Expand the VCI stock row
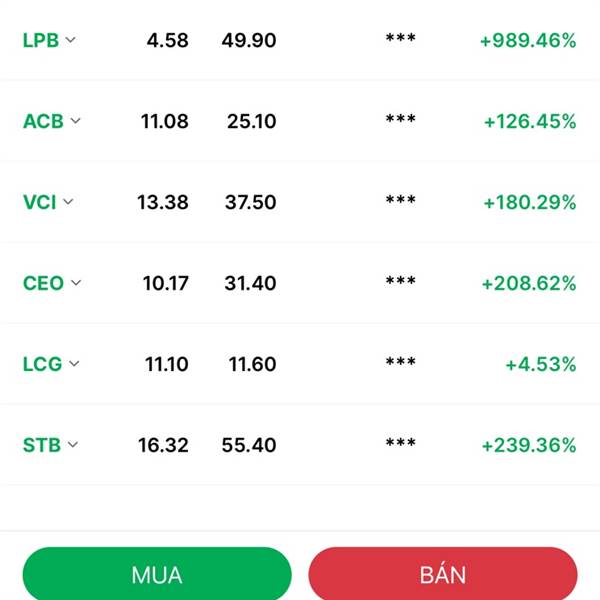Viewport: 600px width, 600px height. (68, 202)
